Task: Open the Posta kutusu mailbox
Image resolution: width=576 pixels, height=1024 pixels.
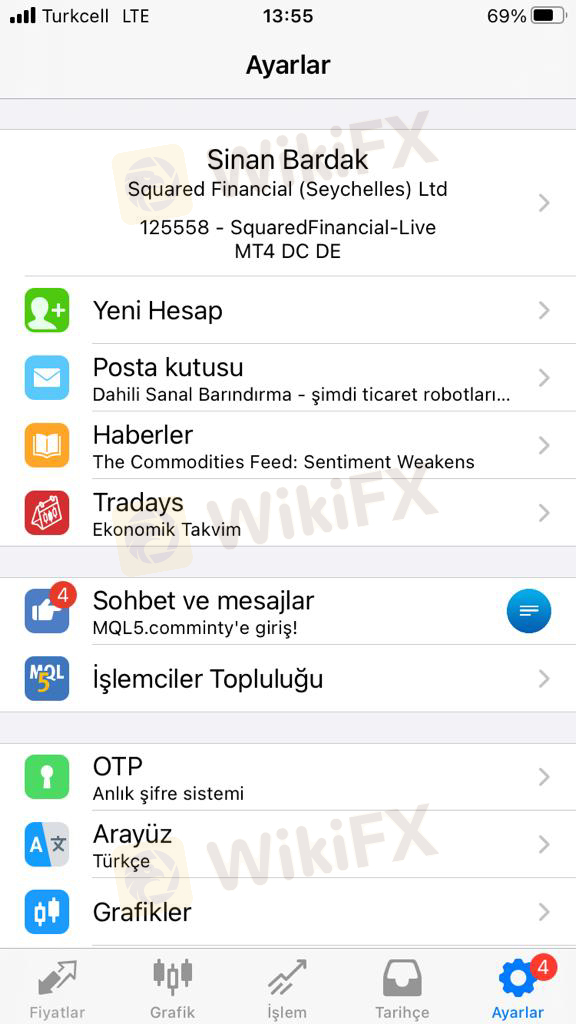Action: pos(288,377)
